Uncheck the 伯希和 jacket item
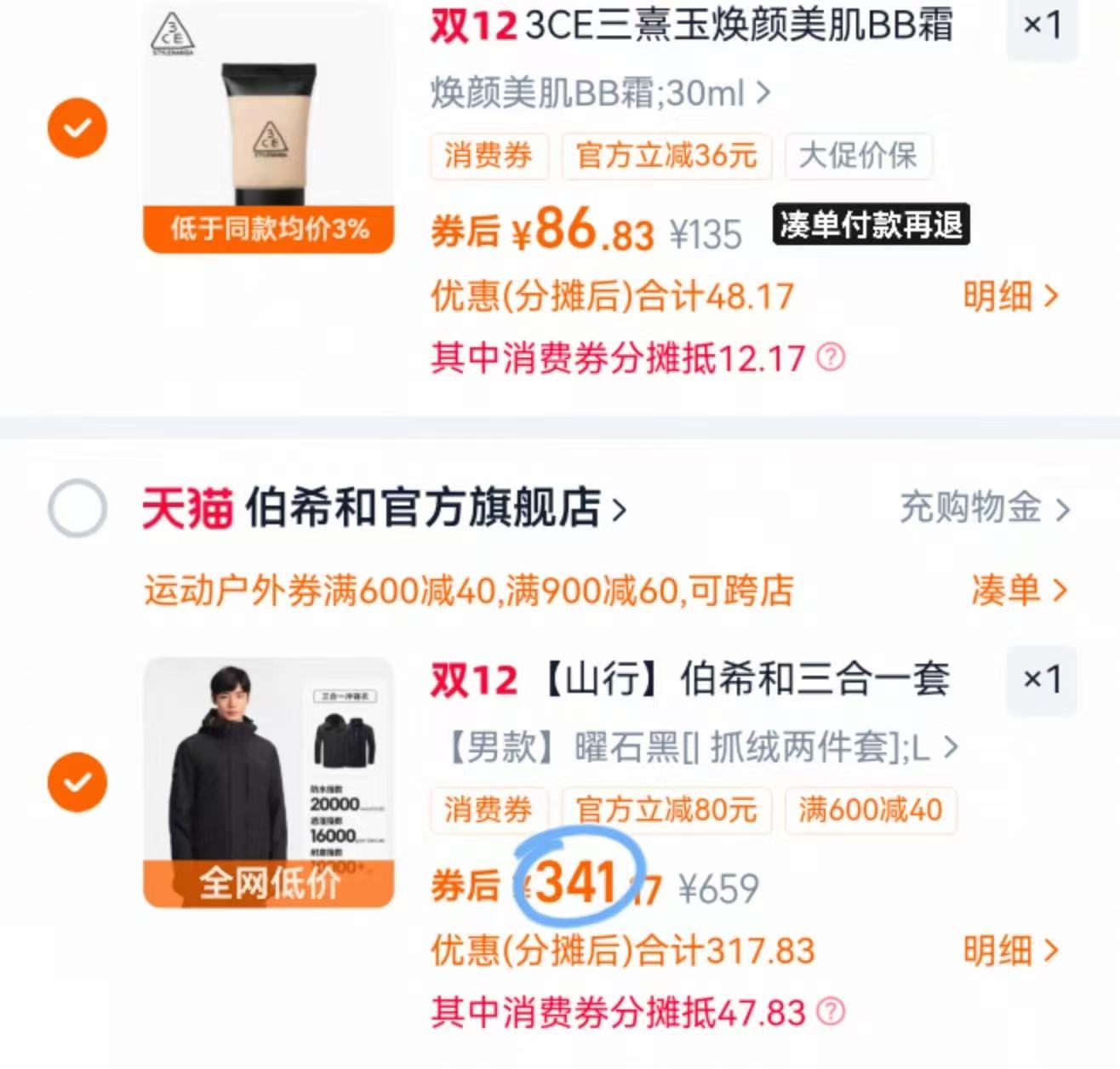 point(77,782)
